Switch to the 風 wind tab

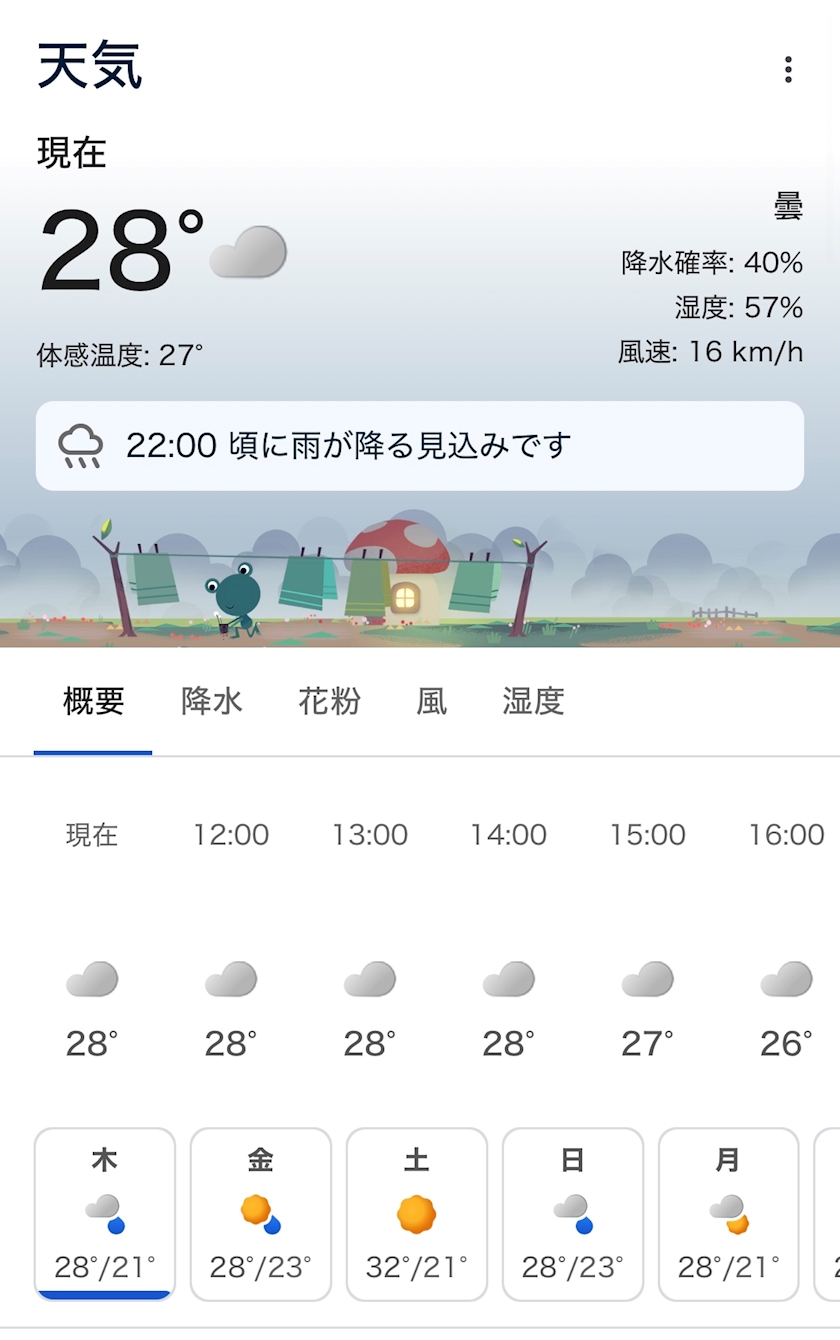pyautogui.click(x=431, y=702)
